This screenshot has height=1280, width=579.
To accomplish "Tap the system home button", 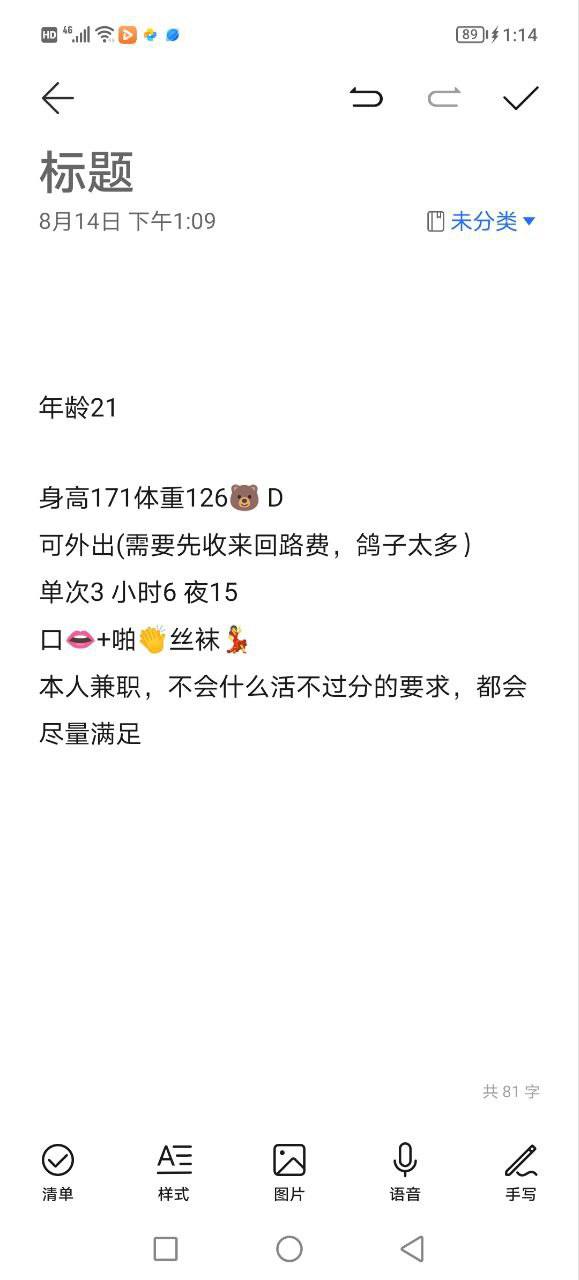I will 289,1248.
